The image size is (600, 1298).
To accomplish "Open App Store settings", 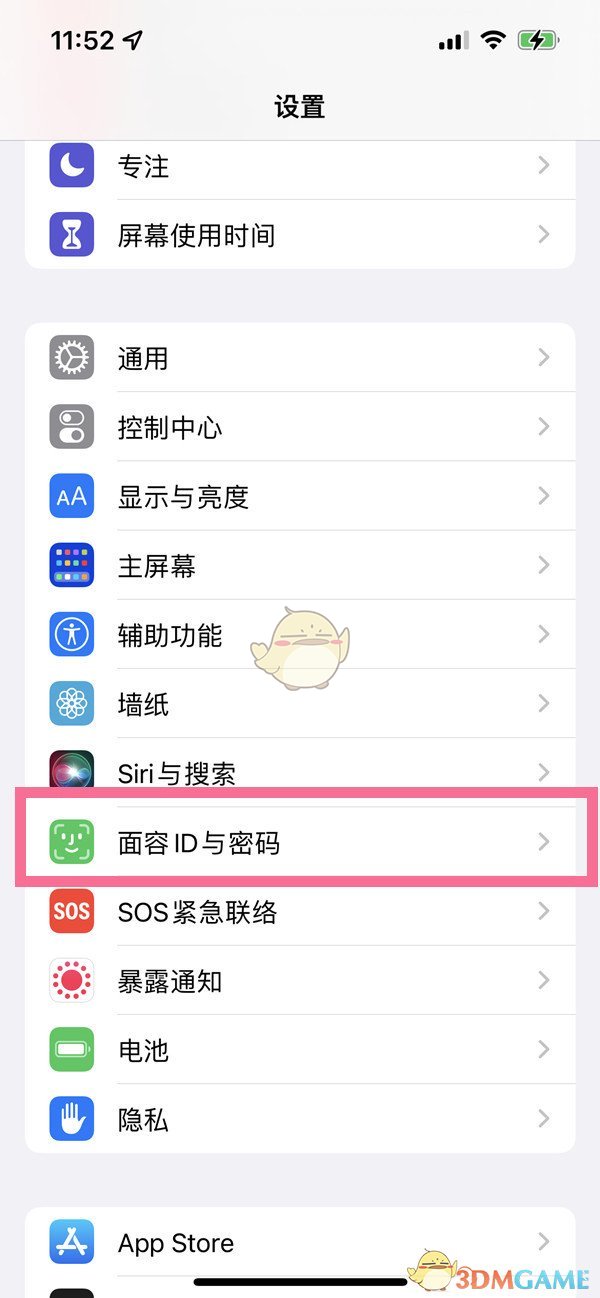I will click(x=300, y=1243).
